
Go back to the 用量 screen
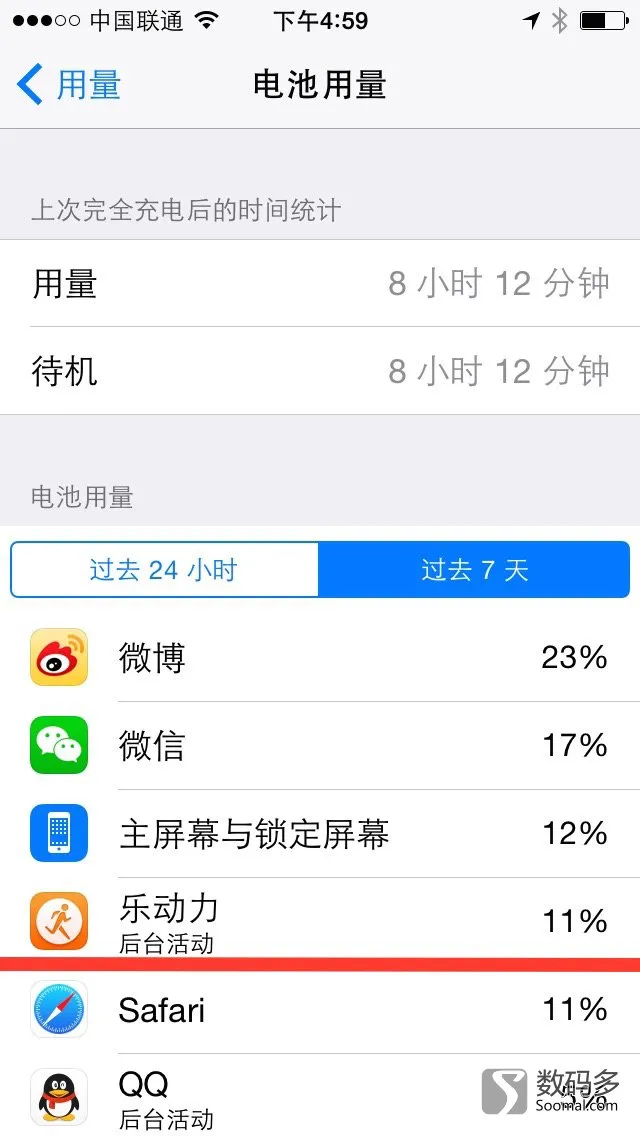point(70,85)
